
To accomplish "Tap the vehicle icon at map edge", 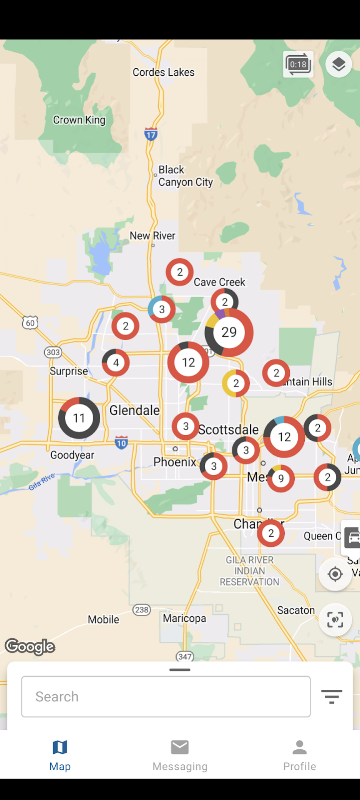I will (x=352, y=538).
